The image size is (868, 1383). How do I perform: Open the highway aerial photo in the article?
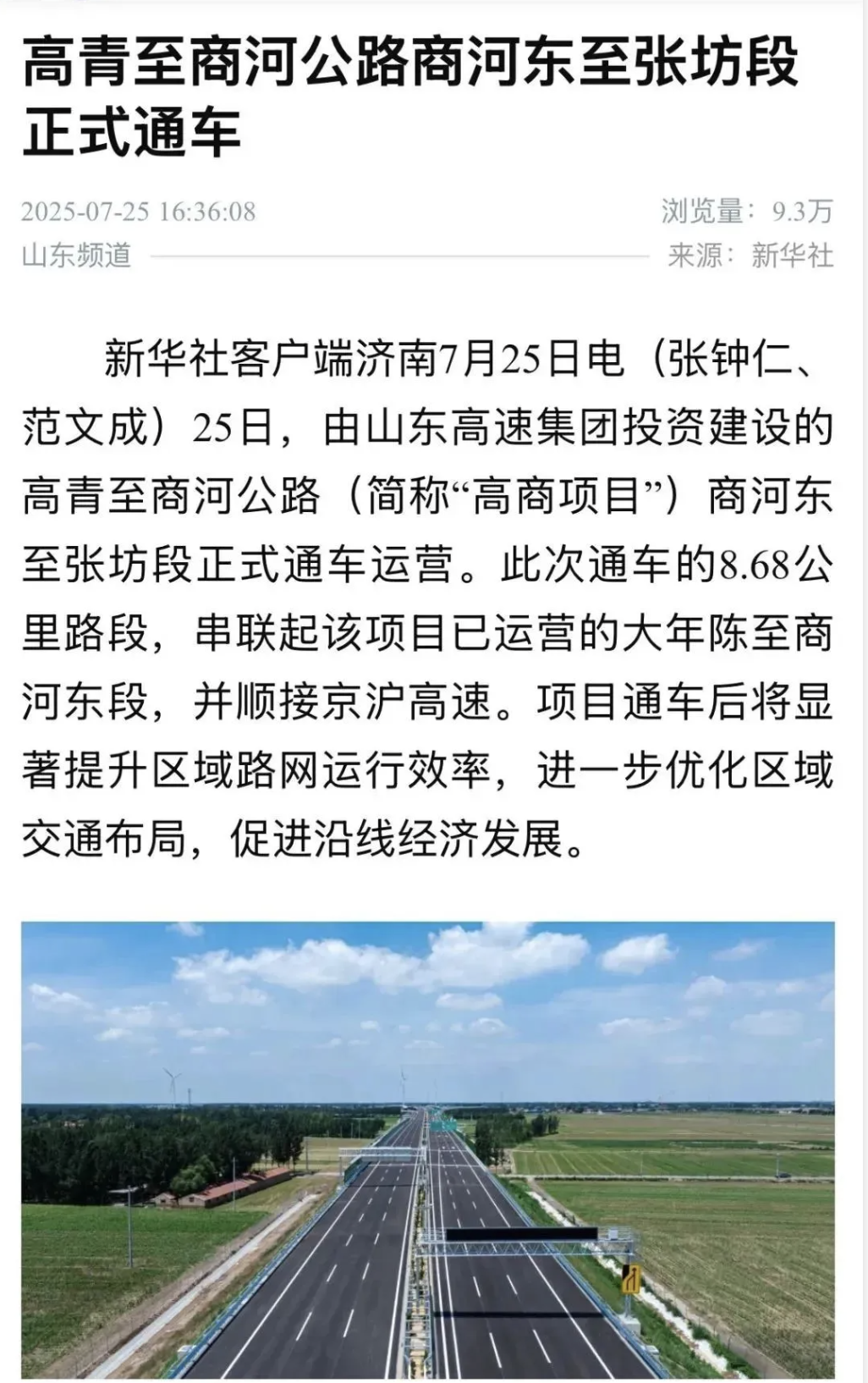428,1151
